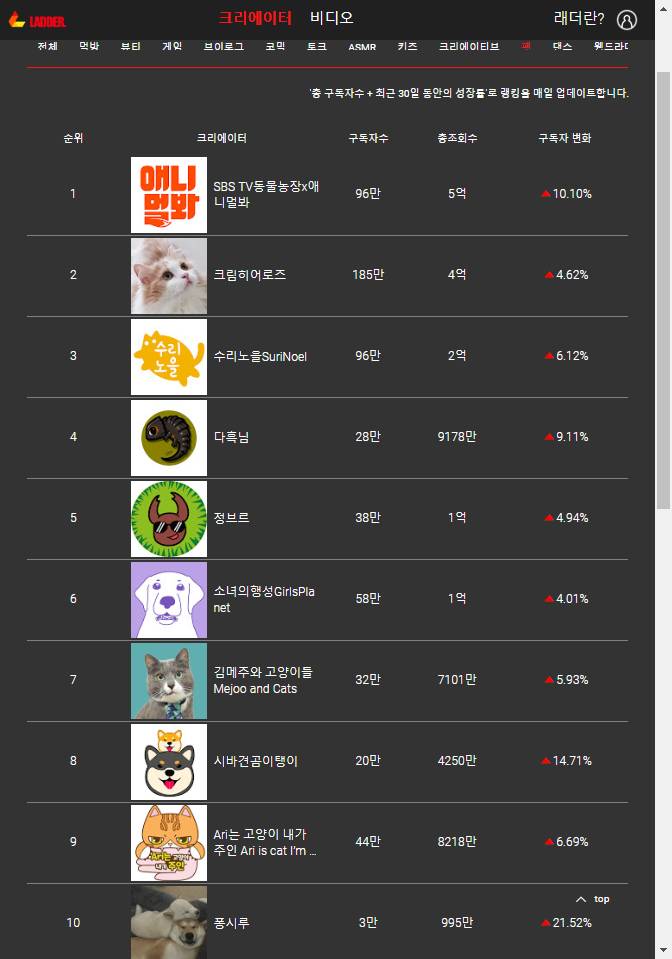The image size is (672, 959).
Task: Filter by the ASMR category
Action: (362, 47)
